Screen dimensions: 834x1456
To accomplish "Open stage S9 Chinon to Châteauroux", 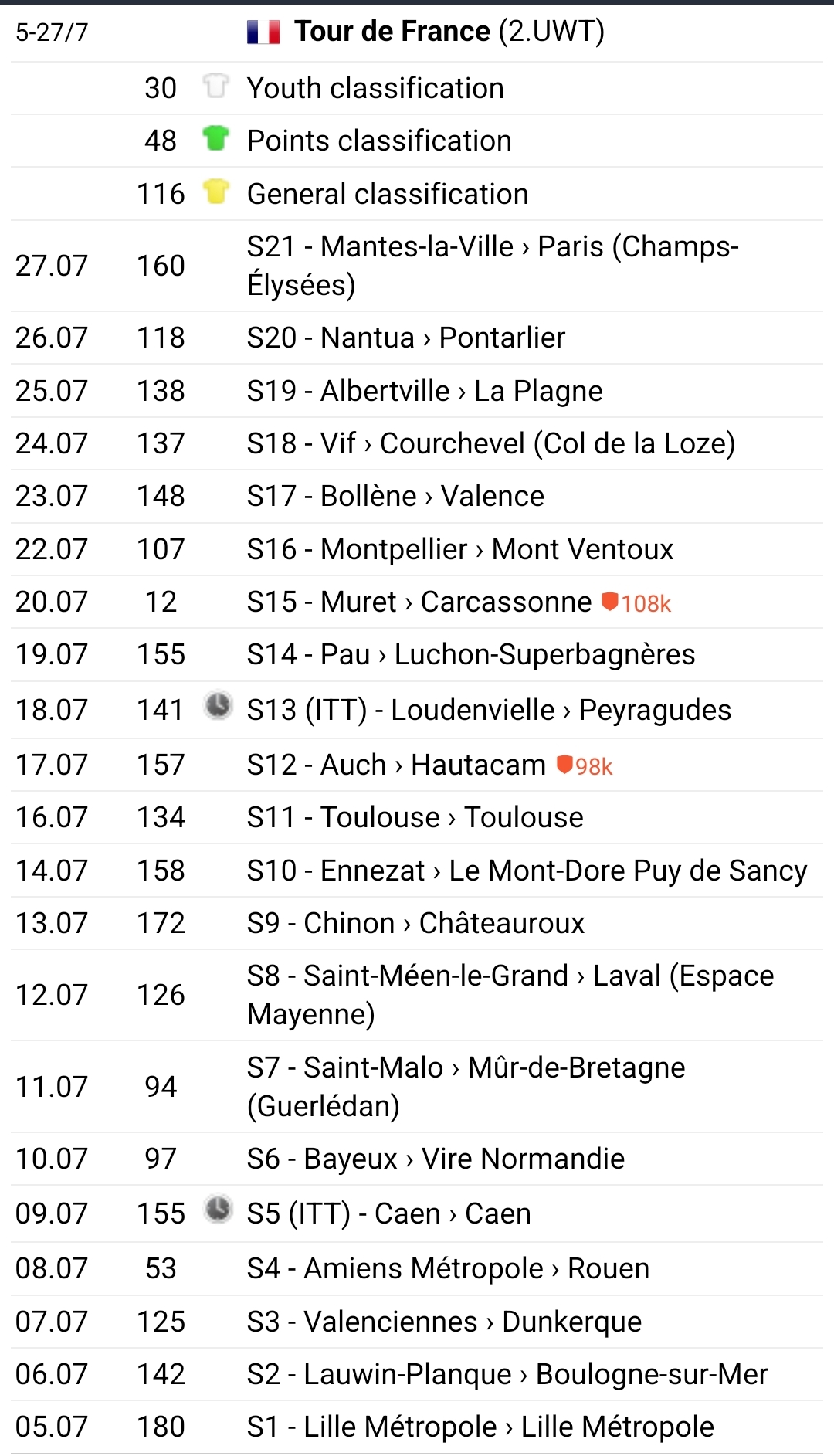I will point(415,923).
